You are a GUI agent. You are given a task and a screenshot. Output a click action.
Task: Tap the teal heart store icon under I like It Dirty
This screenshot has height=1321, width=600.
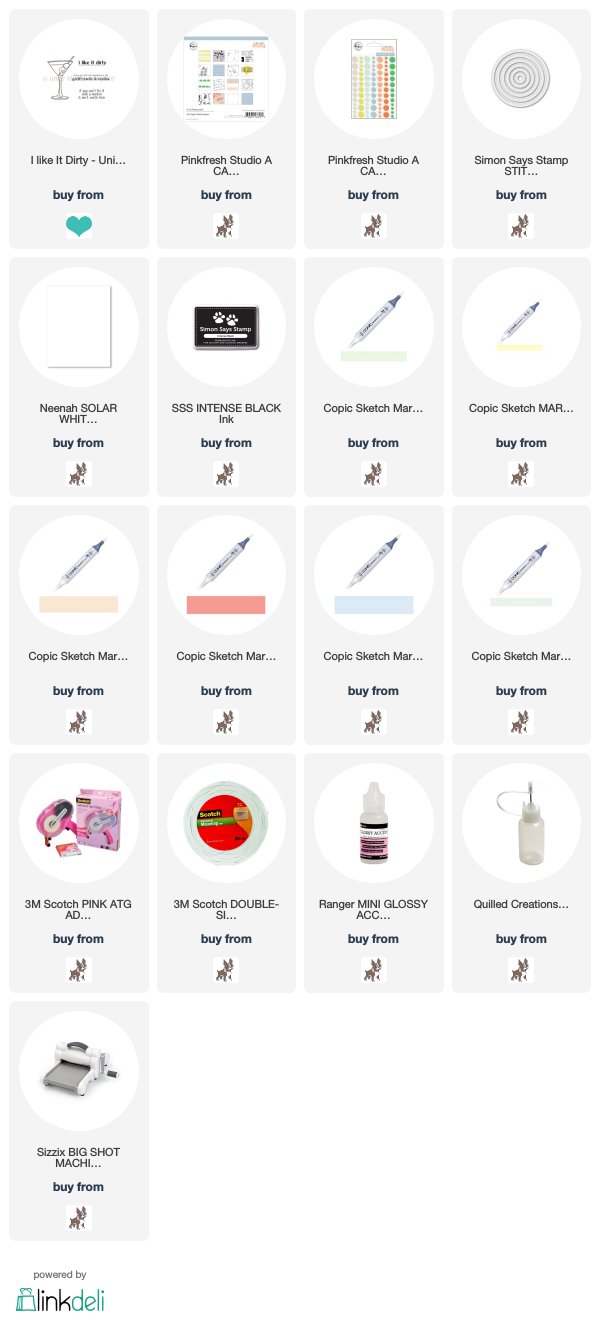tap(79, 226)
